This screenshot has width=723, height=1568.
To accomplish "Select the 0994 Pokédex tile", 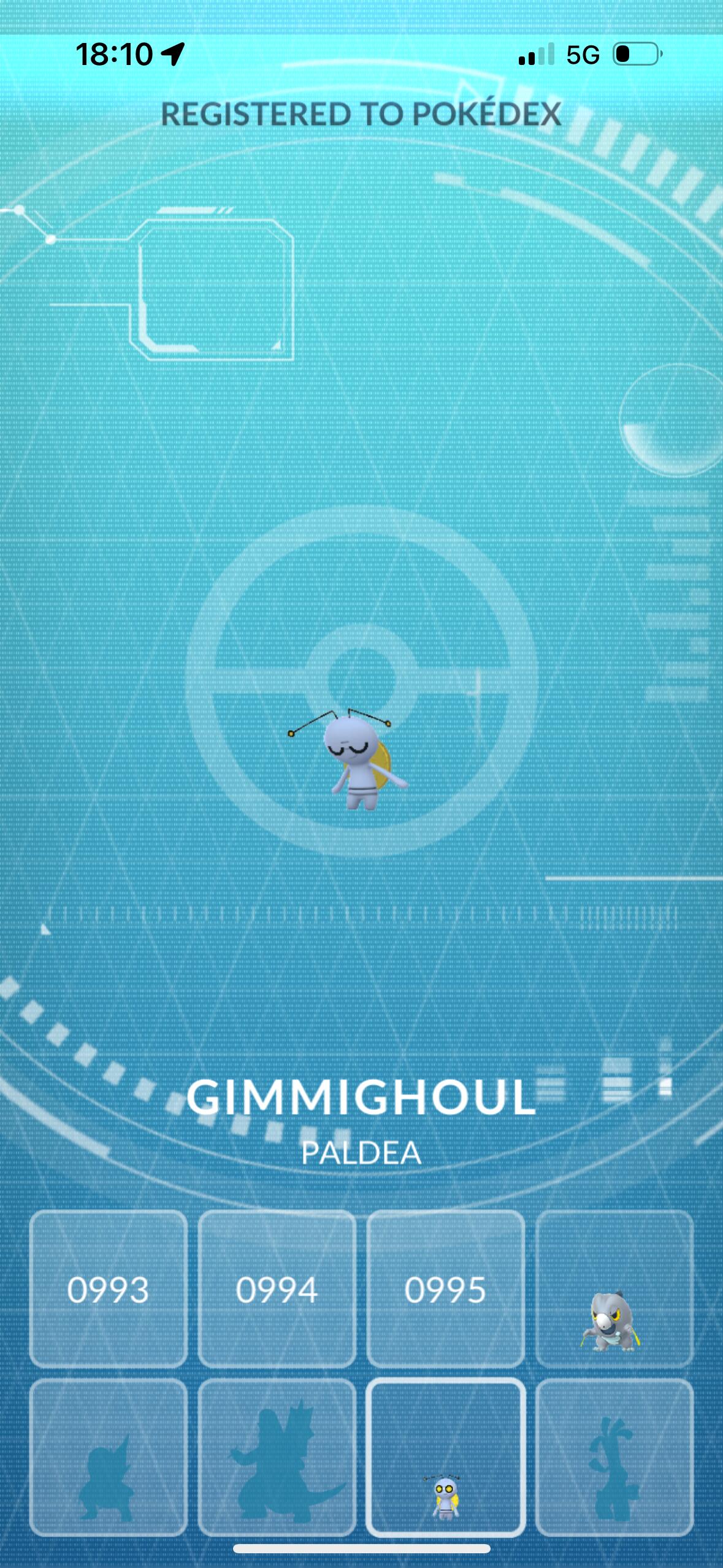I will coord(277,1289).
